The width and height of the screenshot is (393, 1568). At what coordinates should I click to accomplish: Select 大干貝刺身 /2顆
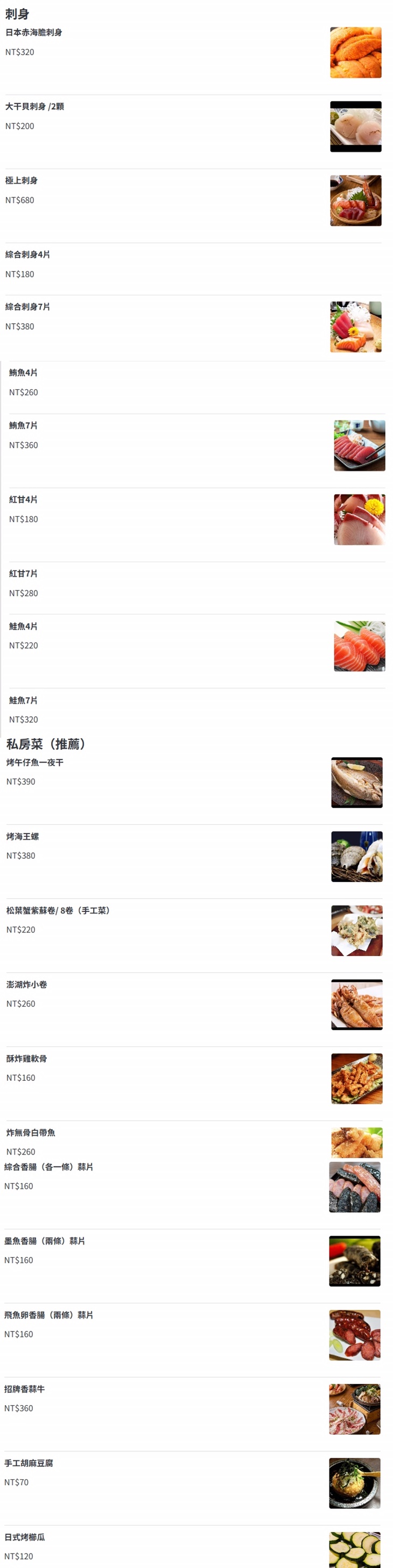coord(35,106)
